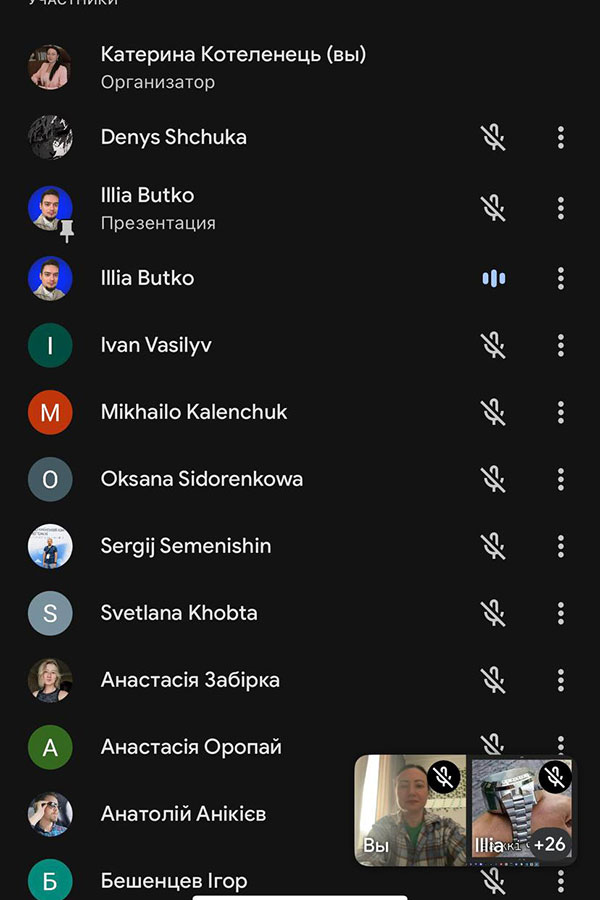
Task: Open the floating self-view tile labeled Вы
Action: 410,810
